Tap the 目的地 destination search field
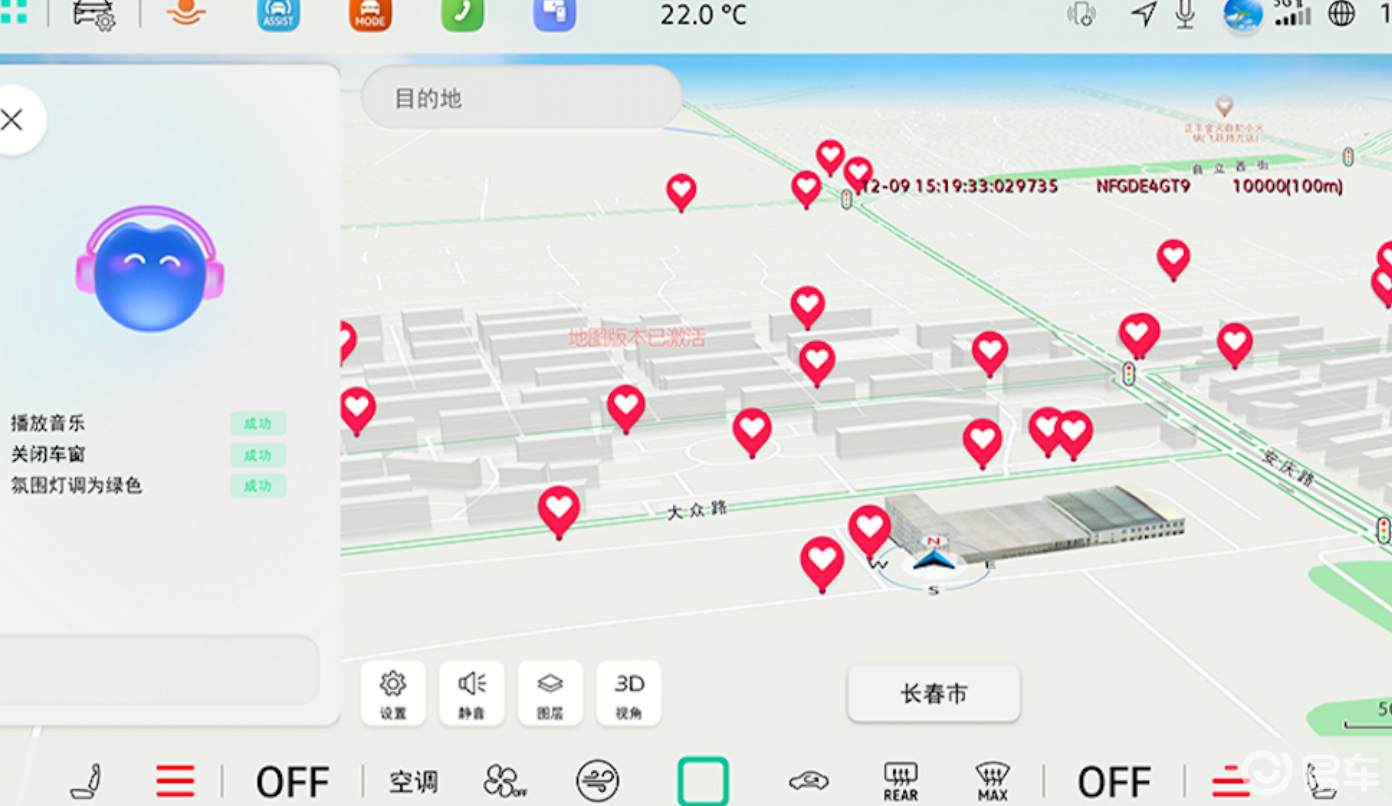The height and width of the screenshot is (806, 1392). pyautogui.click(x=520, y=98)
